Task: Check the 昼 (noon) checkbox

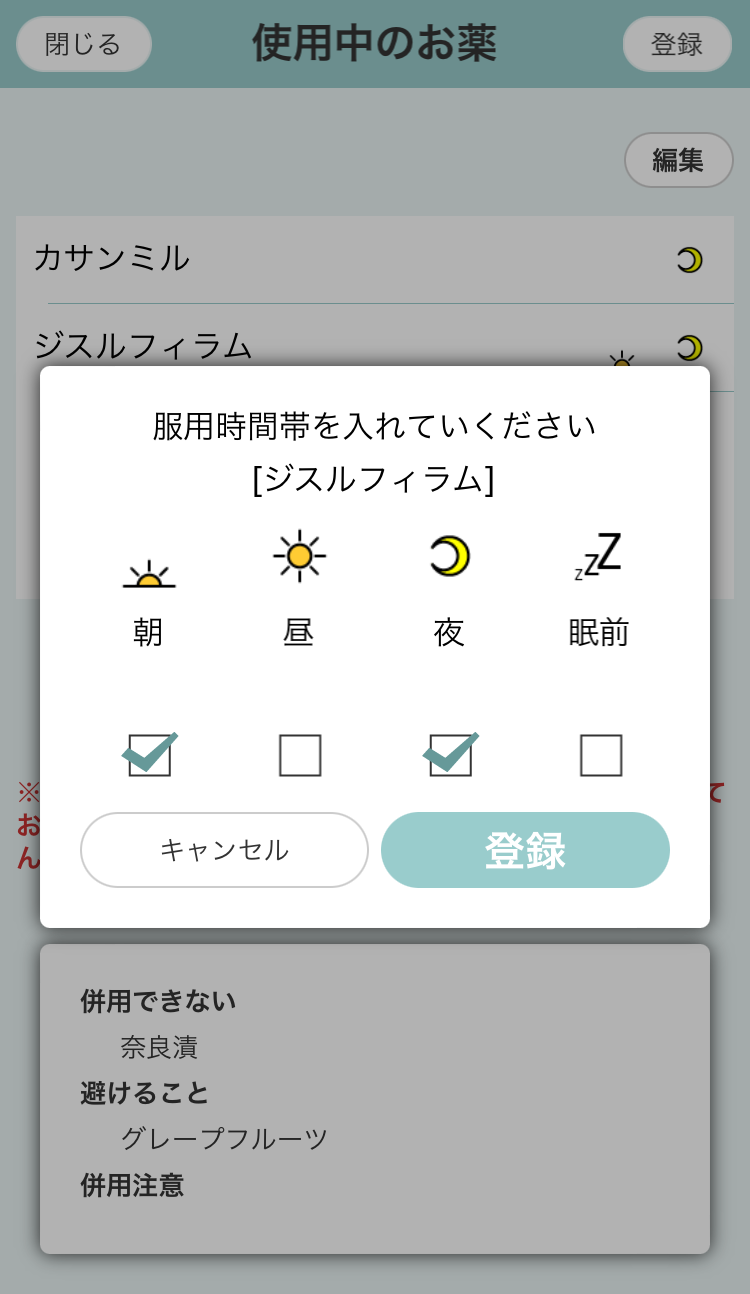Action: [x=300, y=755]
